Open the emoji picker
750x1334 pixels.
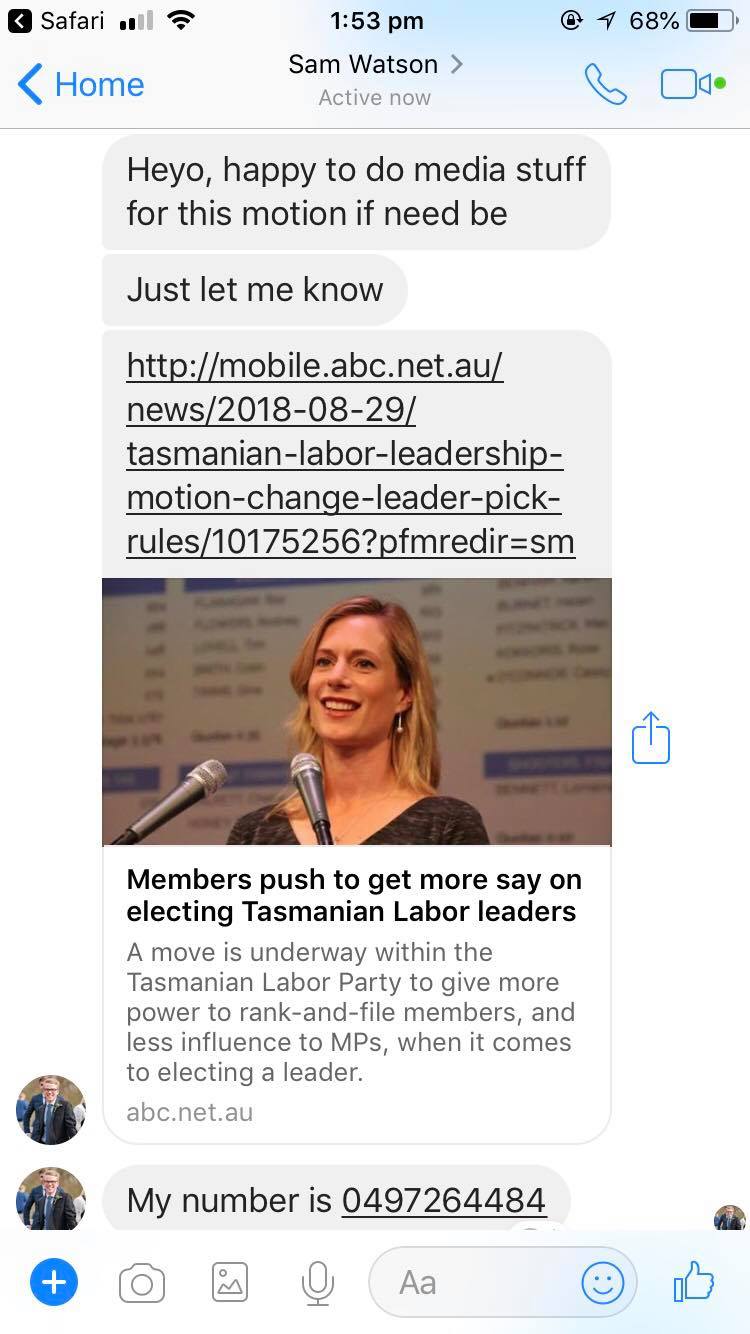603,1283
